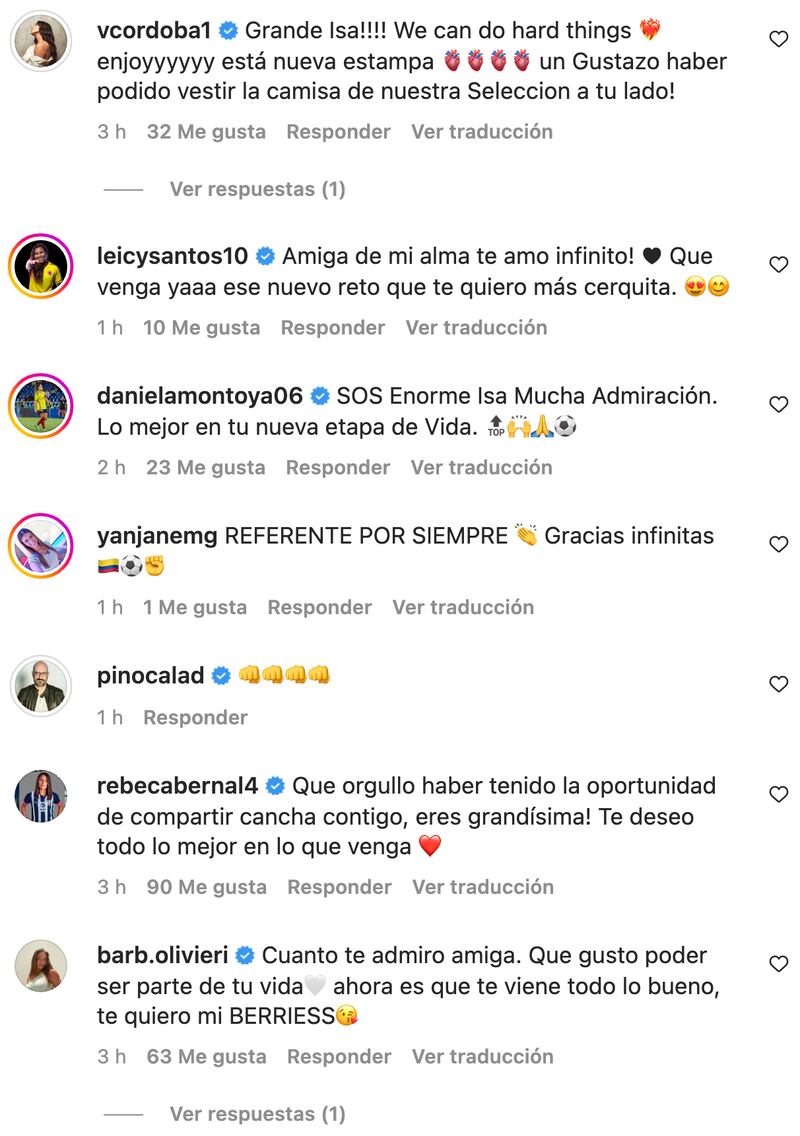
Task: Open vcordoba1's profile picture
Action: coord(41,41)
